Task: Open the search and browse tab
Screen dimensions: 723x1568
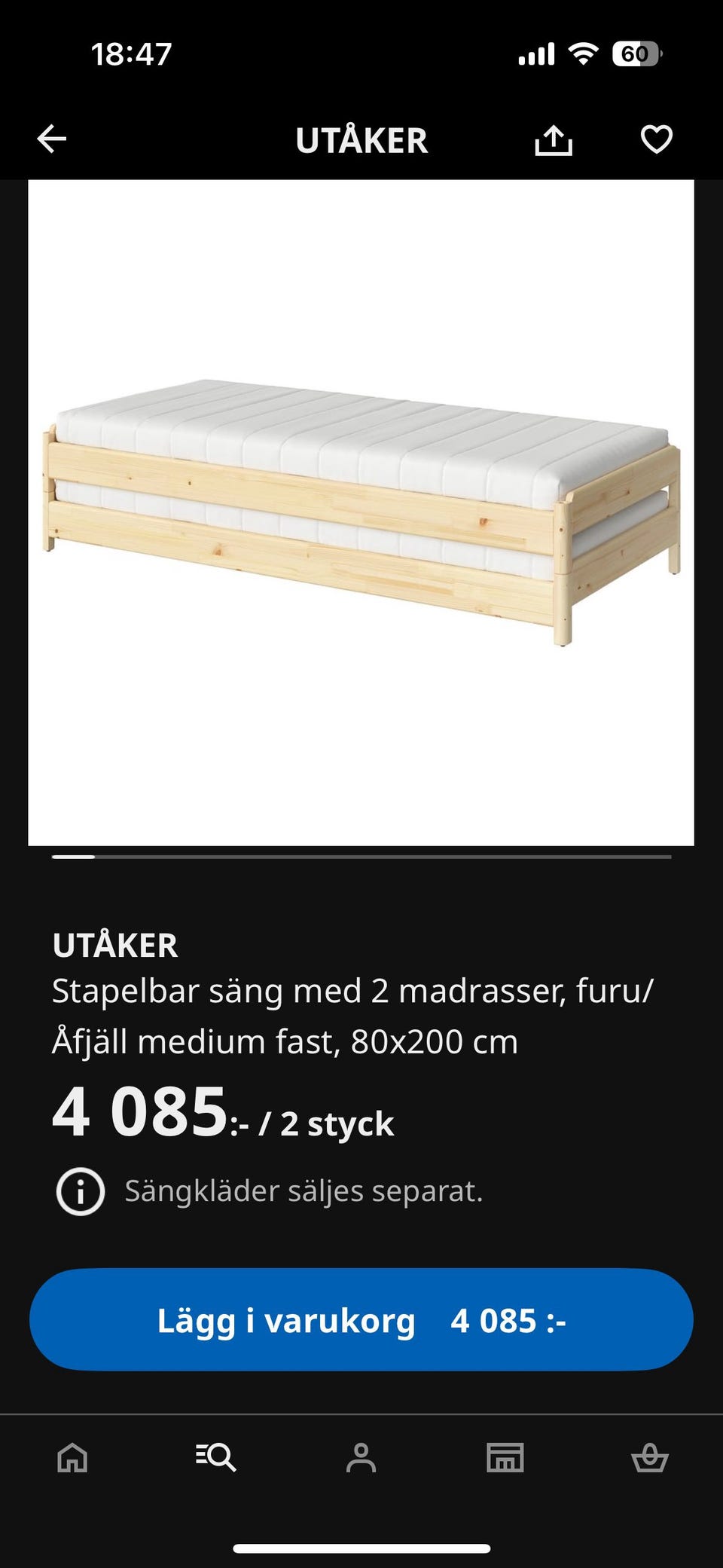Action: pyautogui.click(x=216, y=1457)
